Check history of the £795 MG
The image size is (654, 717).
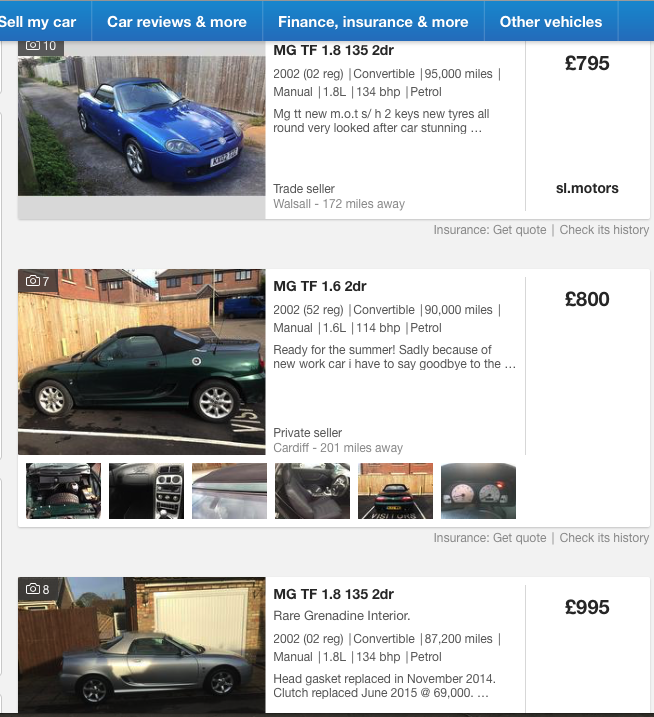[604, 230]
